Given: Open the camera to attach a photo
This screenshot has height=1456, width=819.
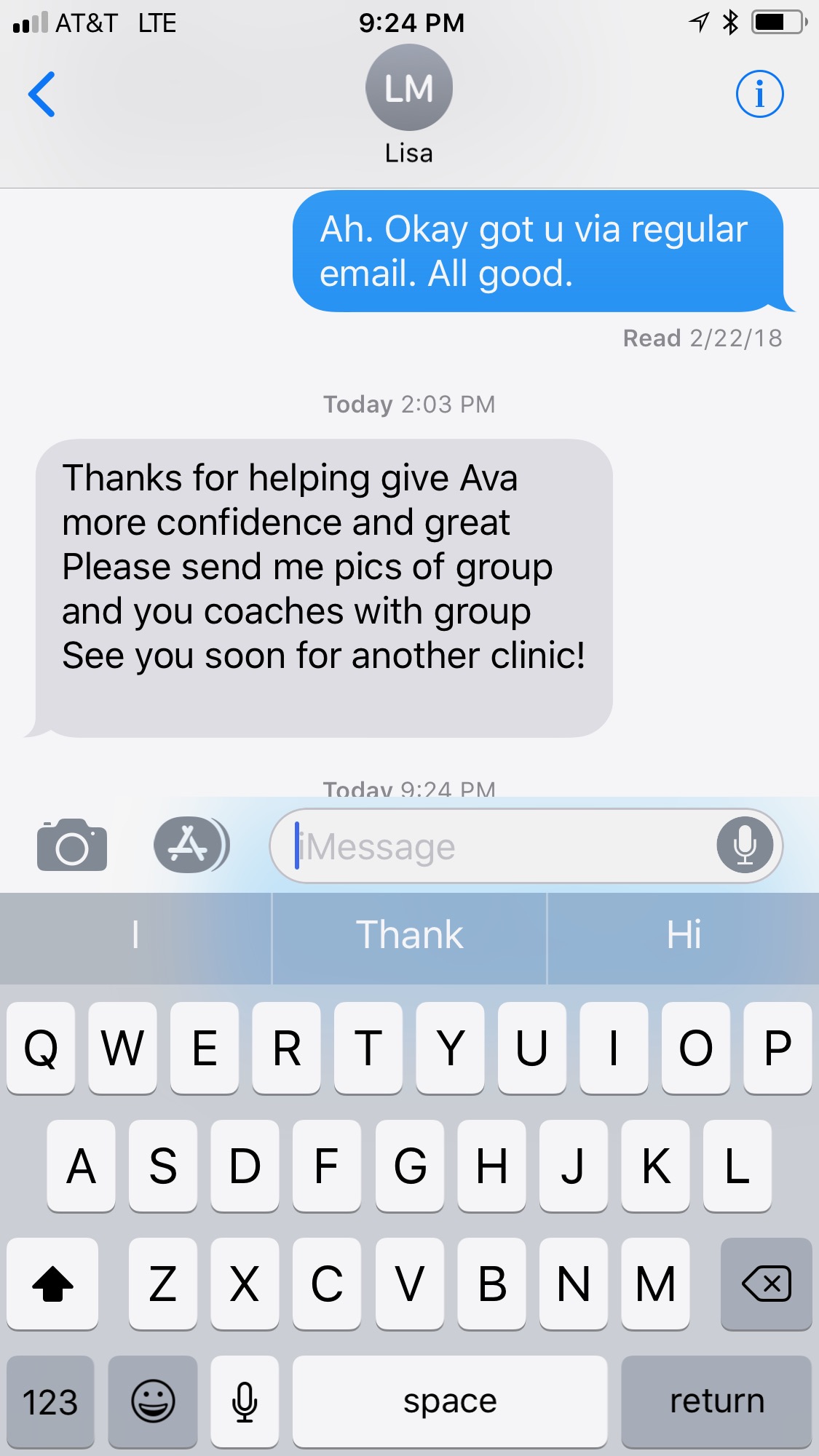Looking at the screenshot, I should 72,846.
